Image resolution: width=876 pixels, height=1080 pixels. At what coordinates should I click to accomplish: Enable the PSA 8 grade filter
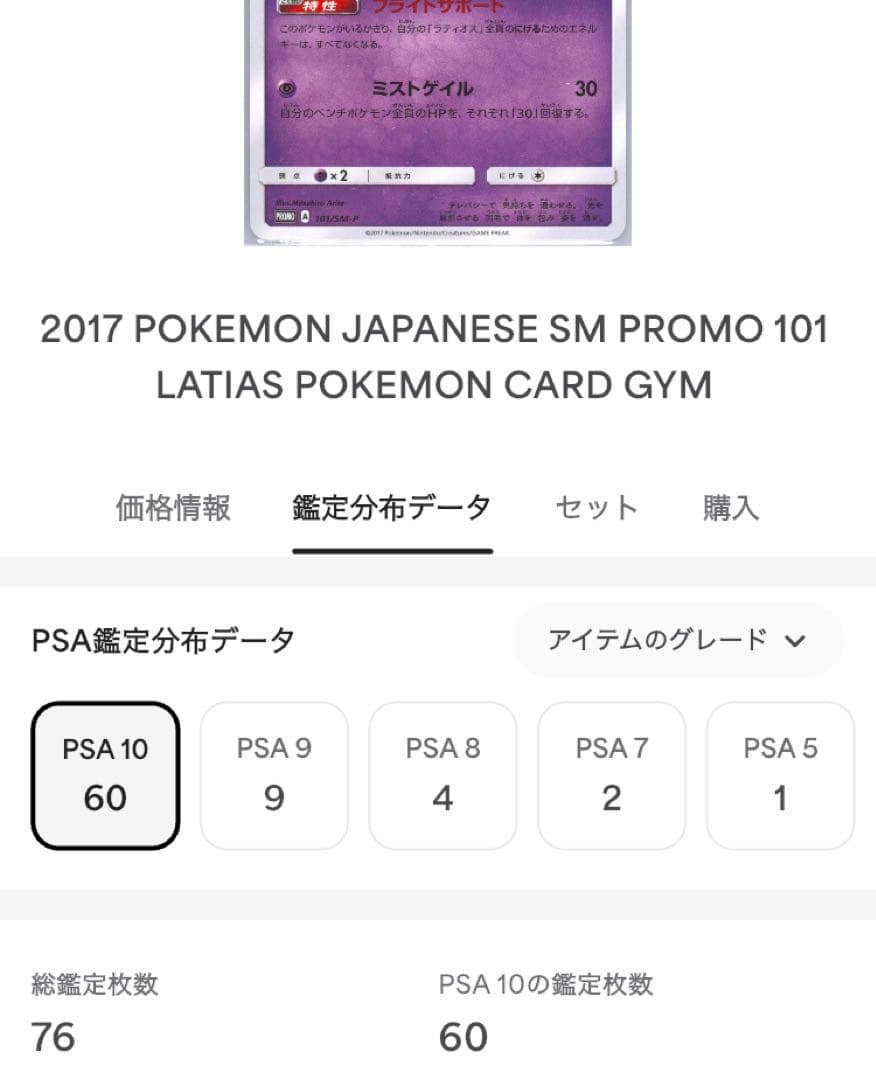click(x=443, y=775)
